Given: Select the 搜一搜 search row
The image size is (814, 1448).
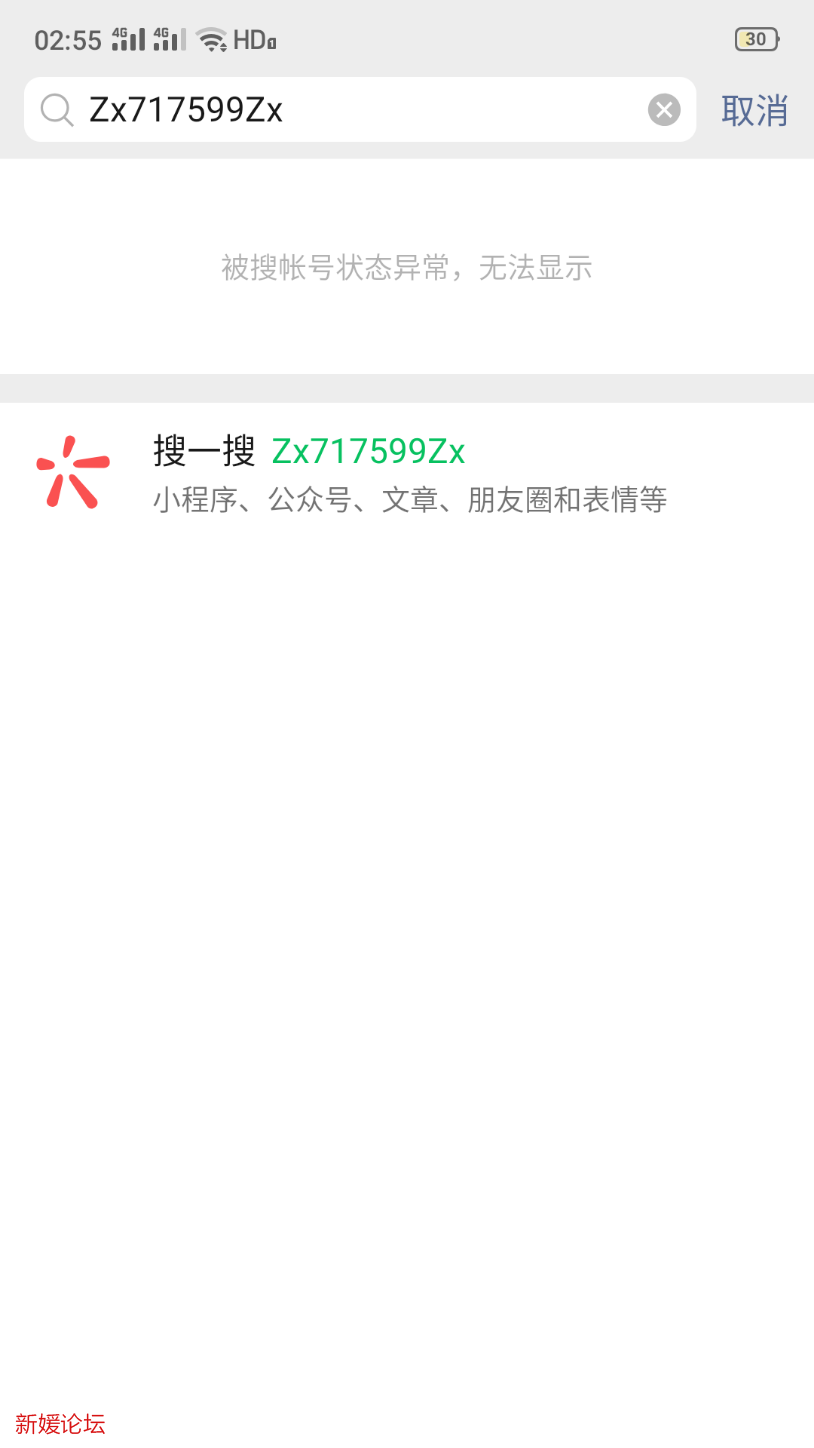Looking at the screenshot, I should (x=407, y=472).
